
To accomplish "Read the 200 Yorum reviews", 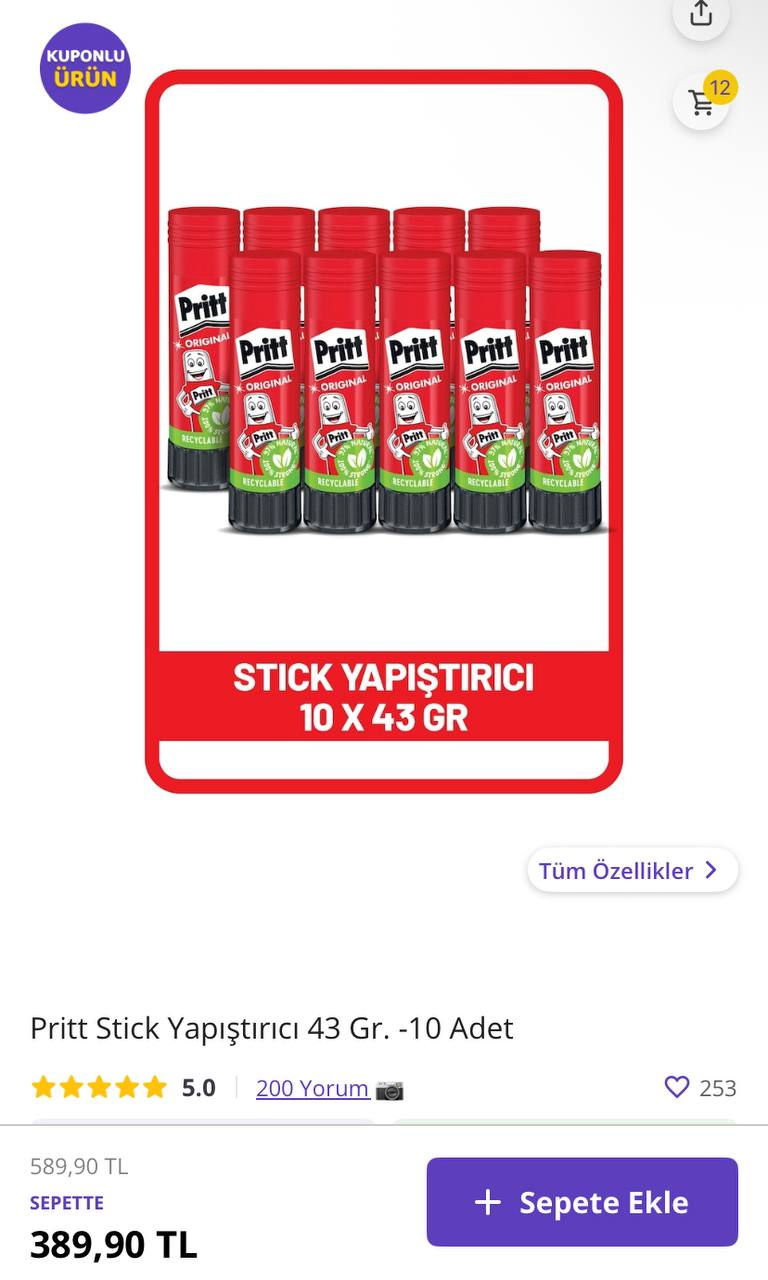I will [x=312, y=1088].
